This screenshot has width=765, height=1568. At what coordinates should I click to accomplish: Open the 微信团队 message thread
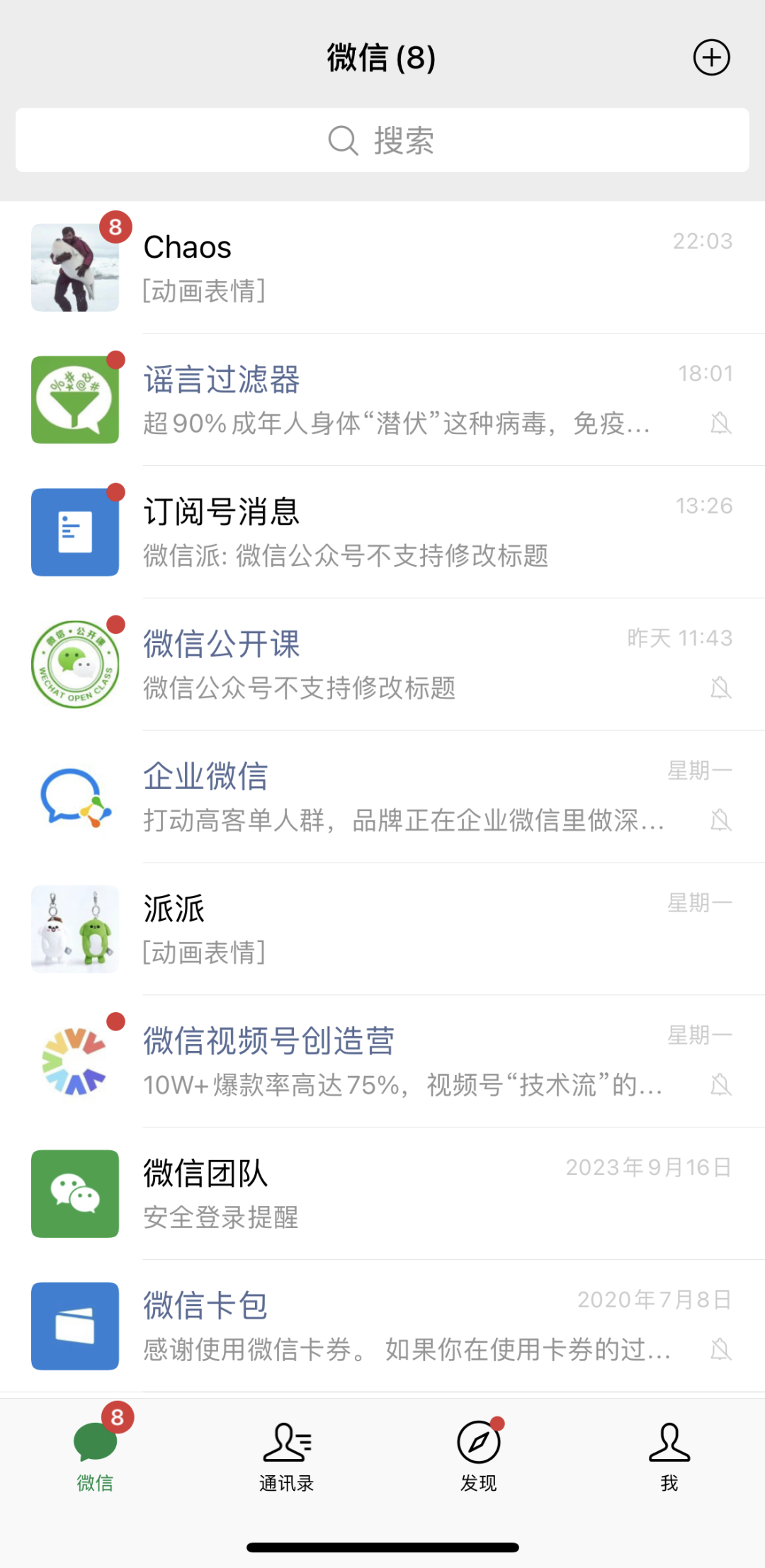pyautogui.click(x=382, y=1195)
